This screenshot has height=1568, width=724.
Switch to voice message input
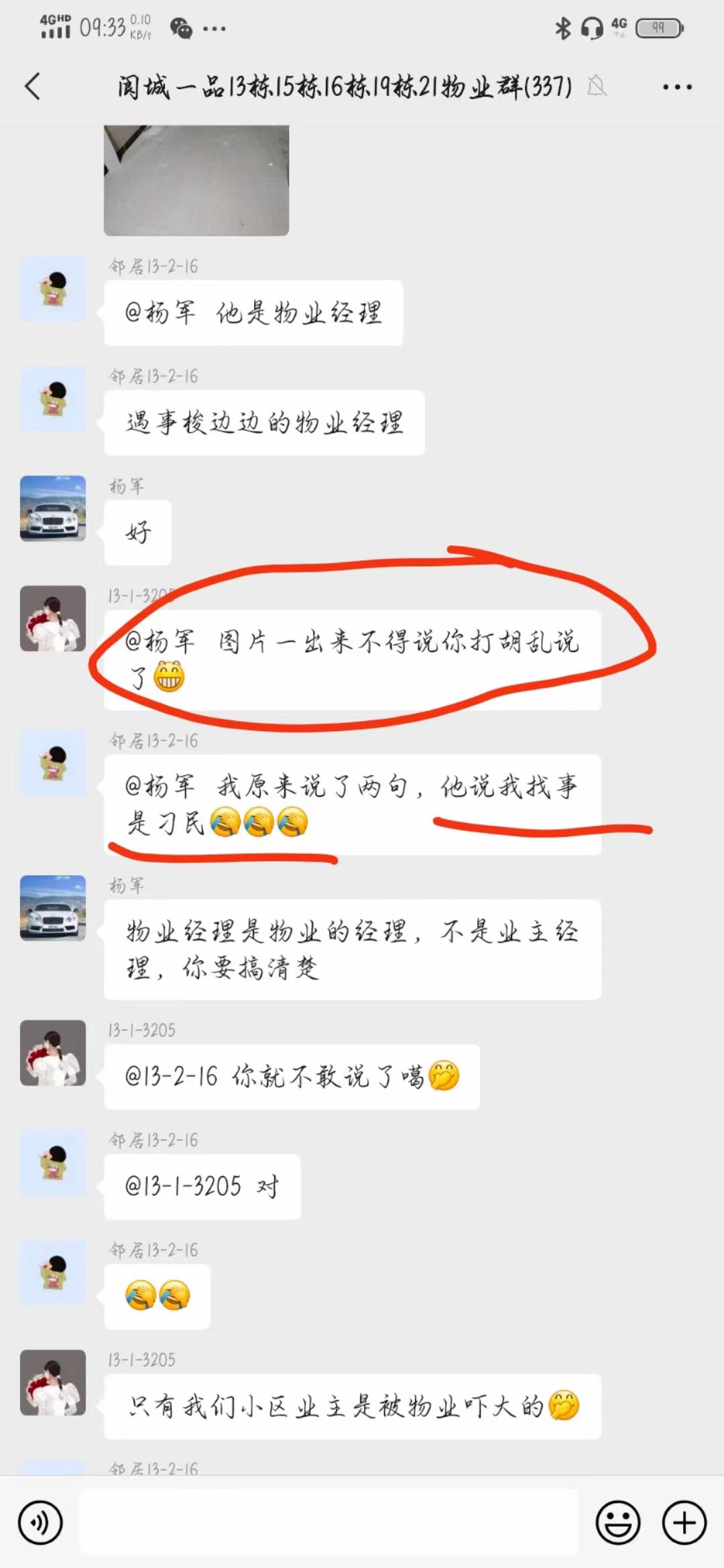pyautogui.click(x=40, y=1523)
